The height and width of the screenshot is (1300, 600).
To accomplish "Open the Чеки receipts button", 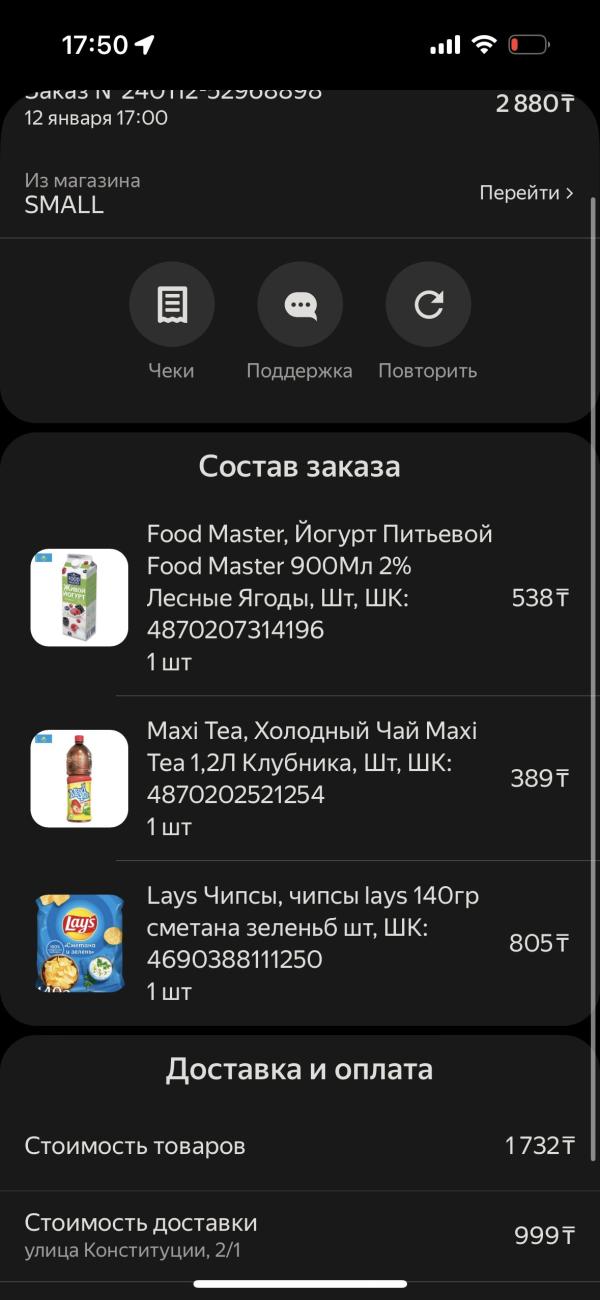I will click(x=171, y=304).
